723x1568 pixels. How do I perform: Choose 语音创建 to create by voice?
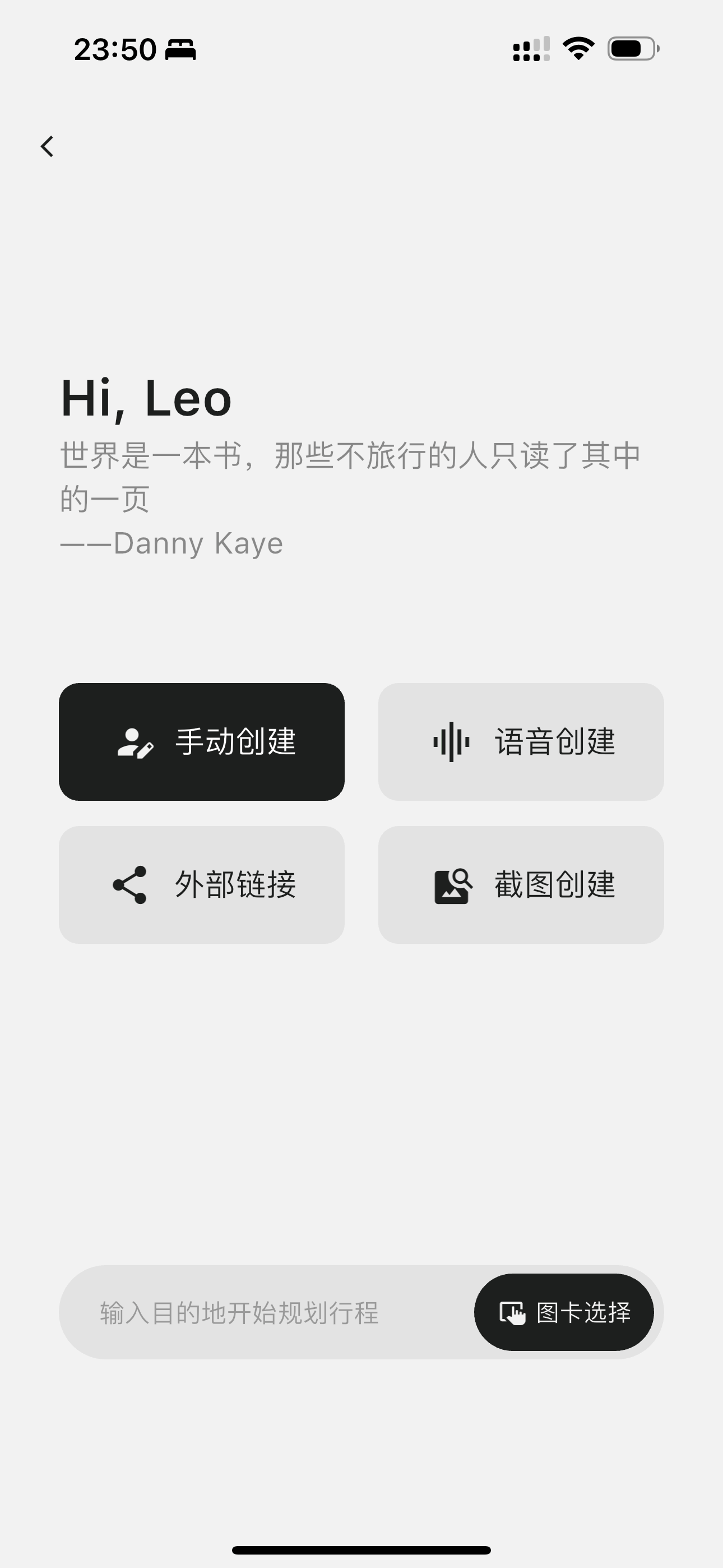click(521, 741)
